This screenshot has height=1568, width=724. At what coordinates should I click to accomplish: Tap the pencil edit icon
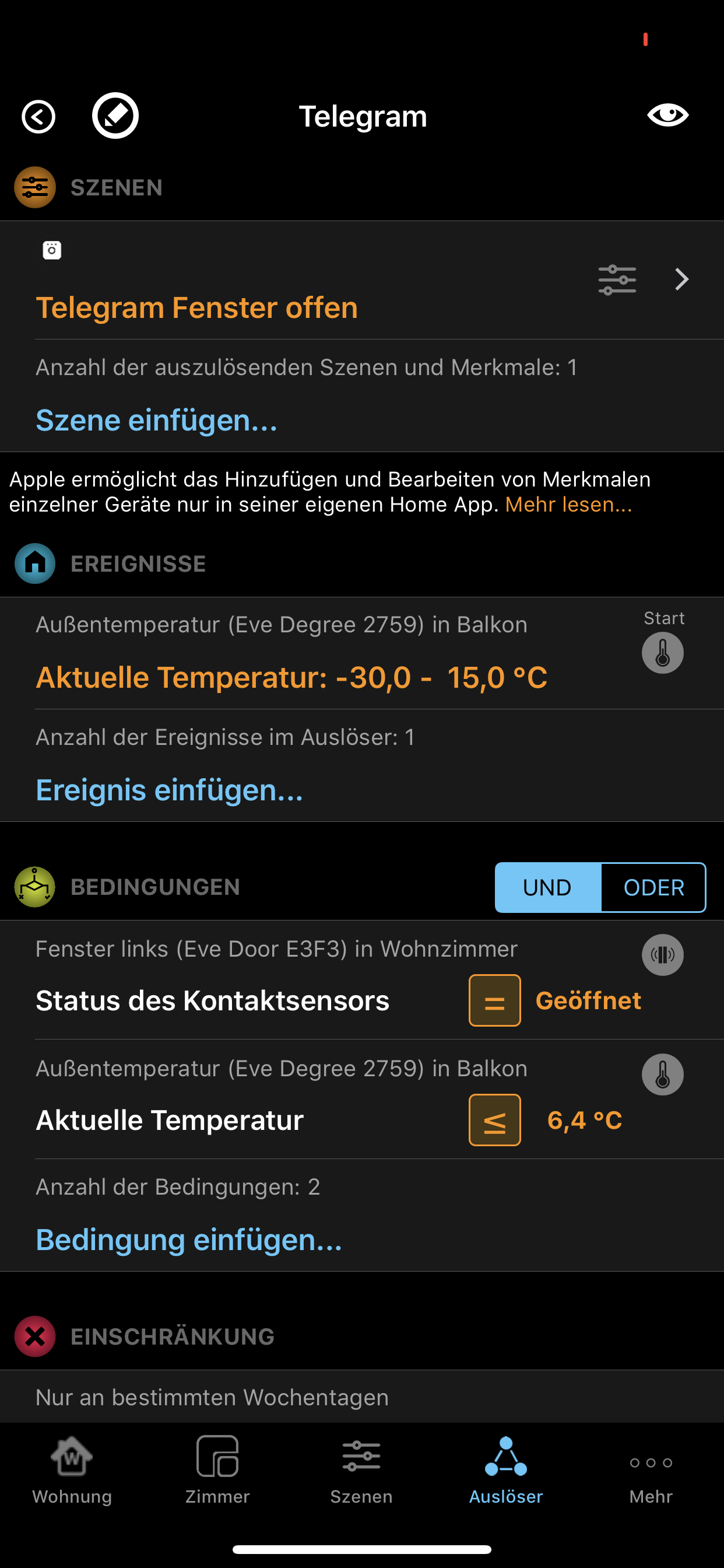coord(115,116)
